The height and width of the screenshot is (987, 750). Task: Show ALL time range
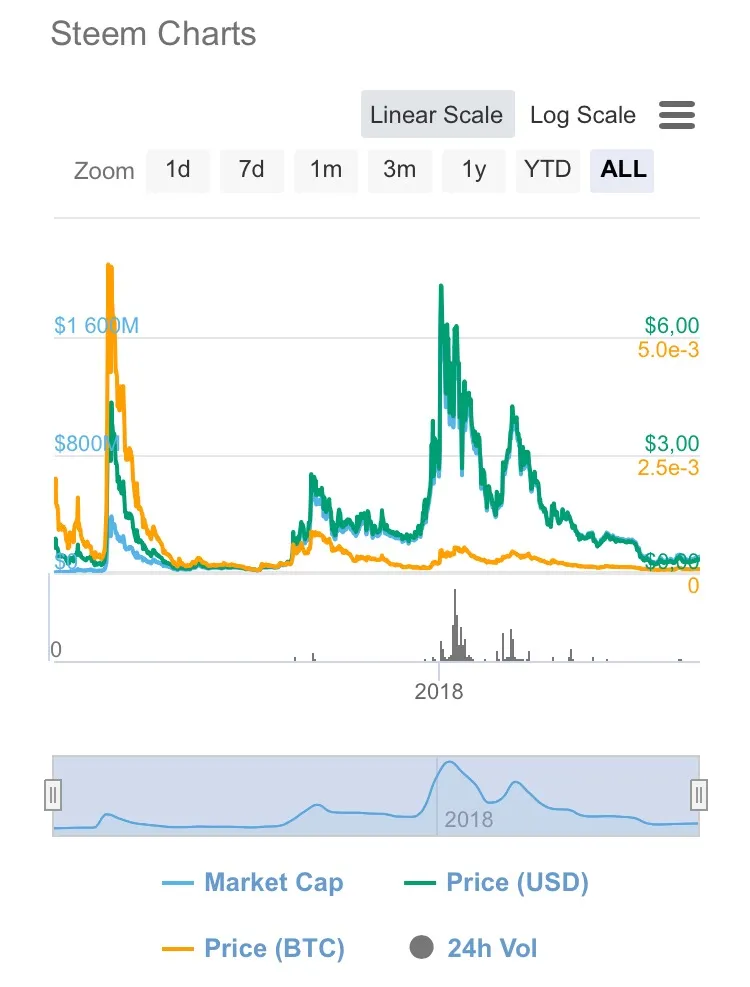[x=623, y=170]
